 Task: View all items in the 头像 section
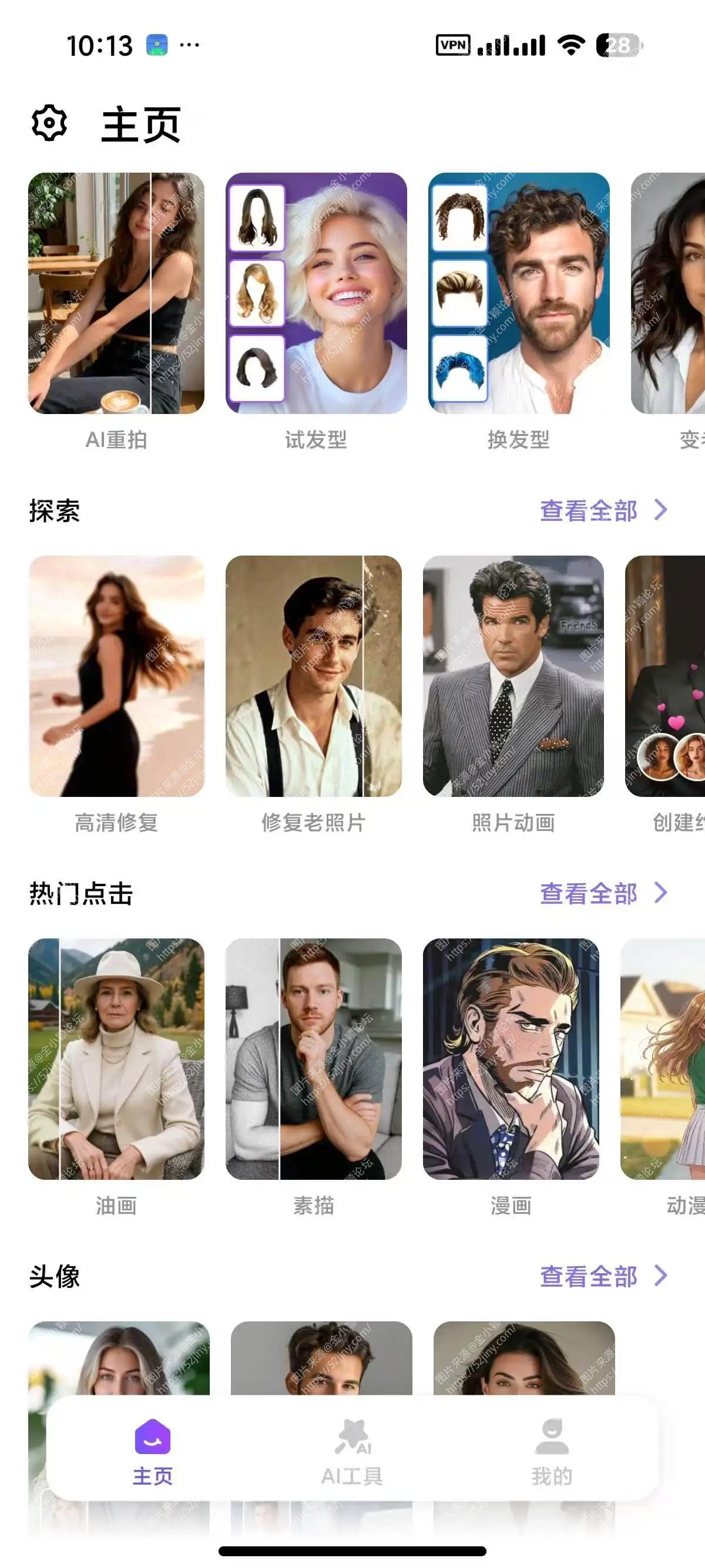click(x=603, y=1276)
